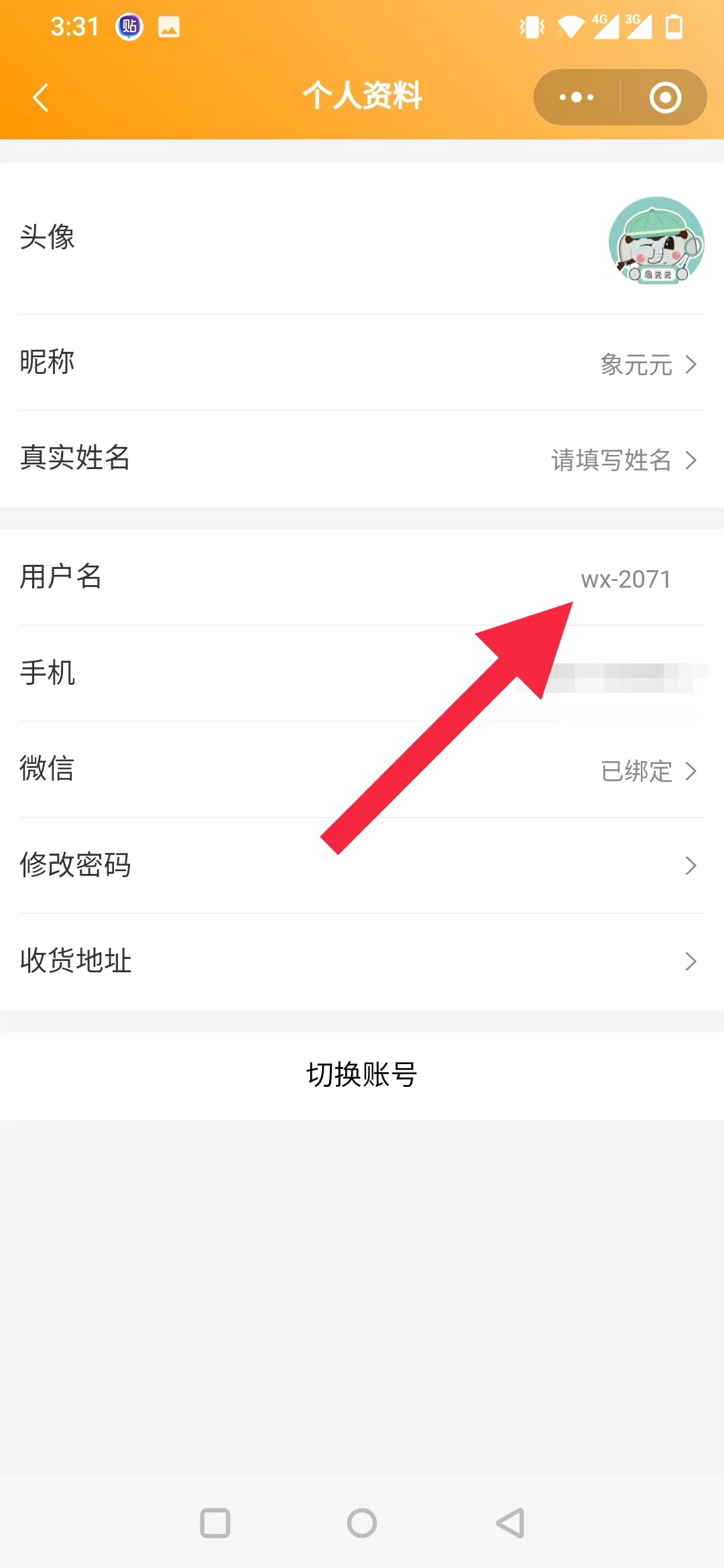Go back from the 个人资料 page
The height and width of the screenshot is (1568, 724).
[41, 98]
